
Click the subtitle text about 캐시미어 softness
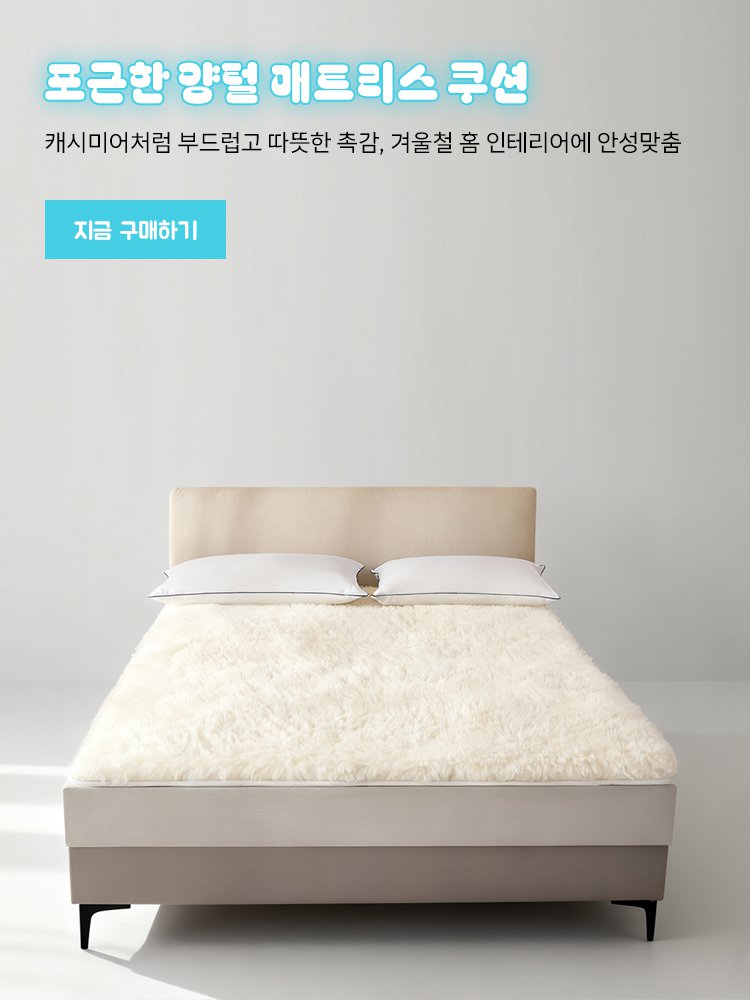coord(374,141)
